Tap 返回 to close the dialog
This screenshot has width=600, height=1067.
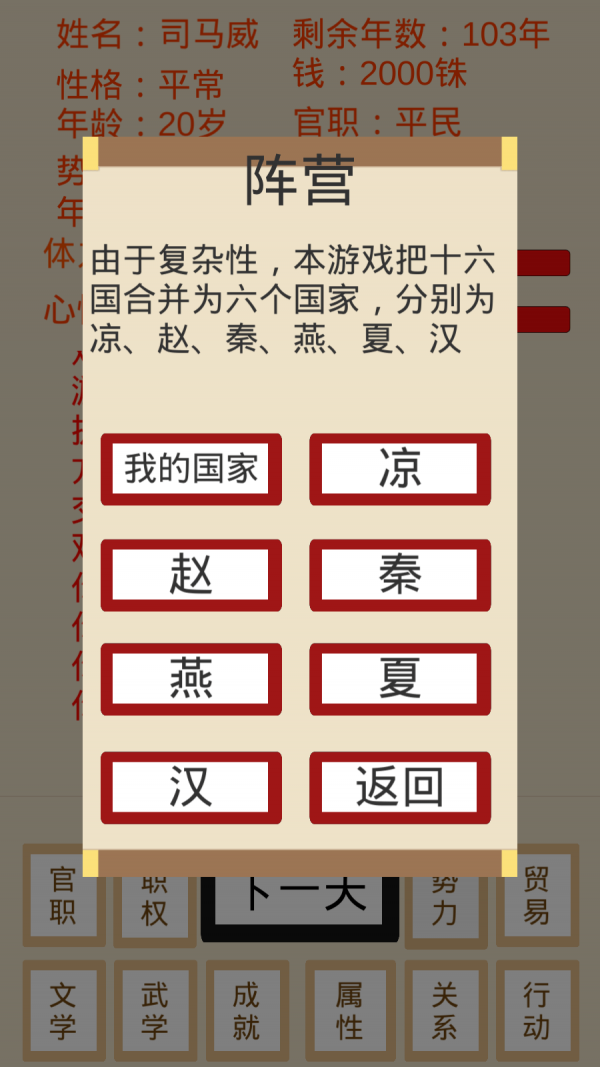pos(400,787)
